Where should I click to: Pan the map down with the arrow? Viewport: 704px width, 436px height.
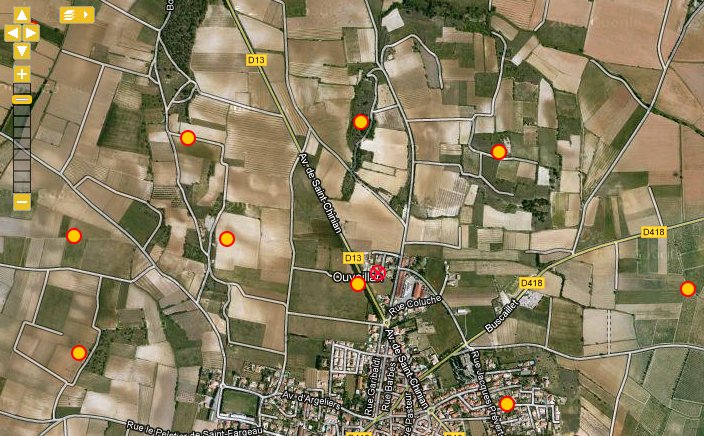pyautogui.click(x=22, y=50)
